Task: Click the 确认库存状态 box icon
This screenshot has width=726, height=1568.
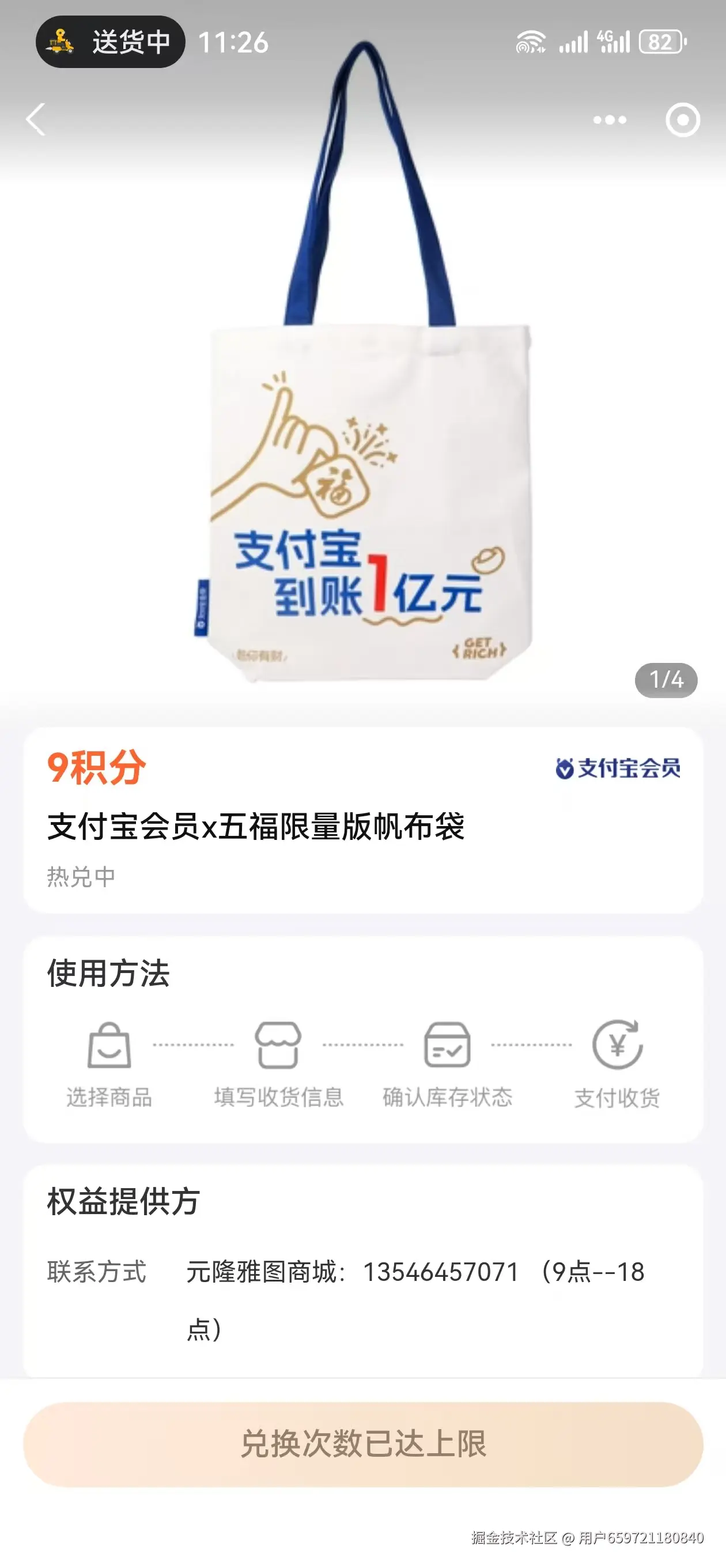Action: 446,1046
